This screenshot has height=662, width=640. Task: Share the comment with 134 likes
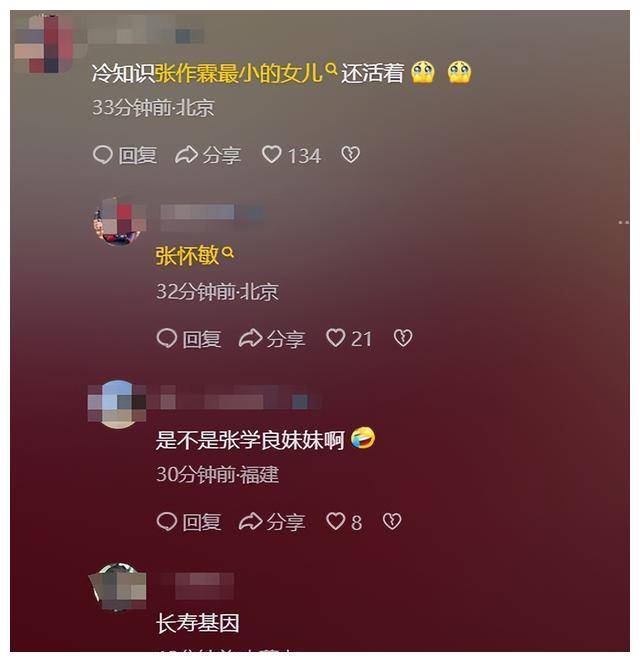pos(208,155)
